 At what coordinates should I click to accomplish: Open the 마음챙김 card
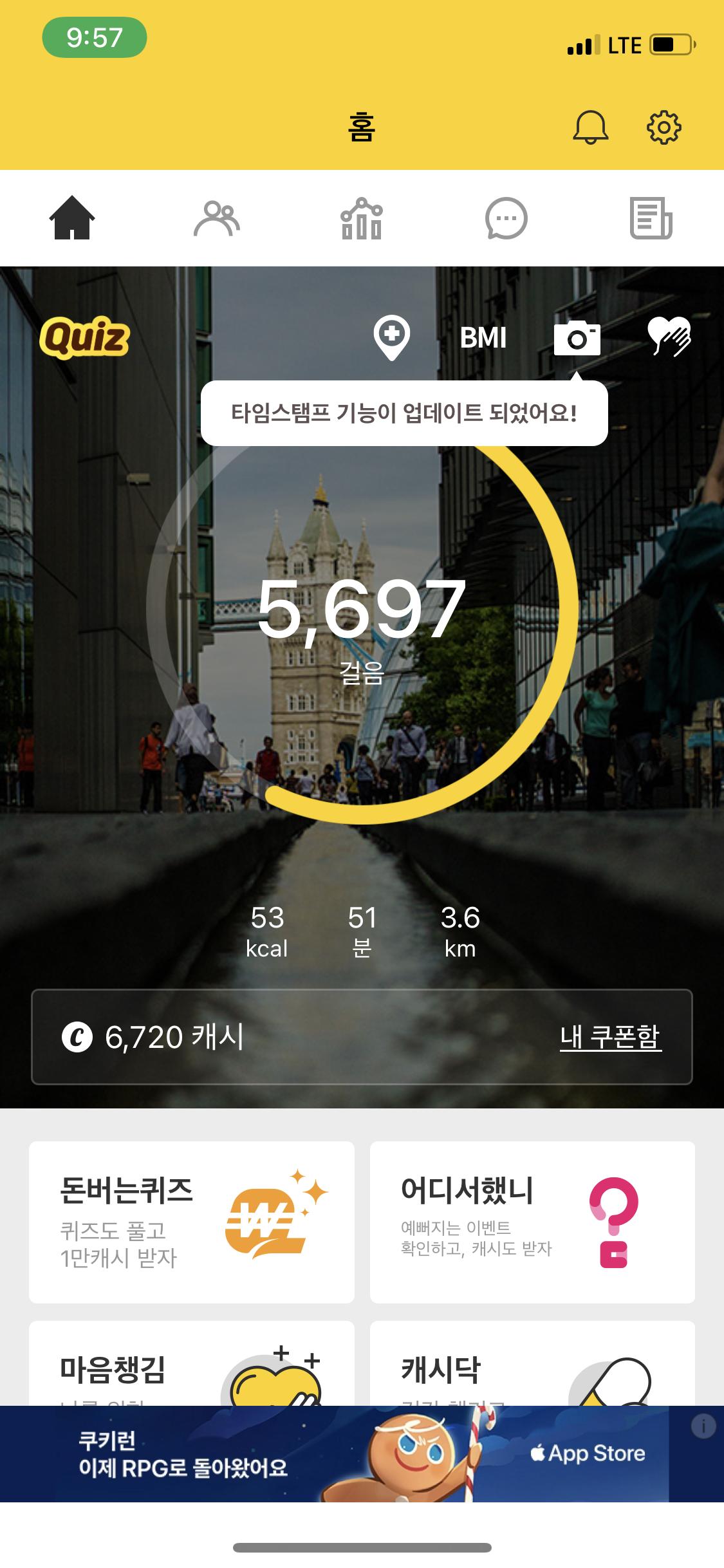coord(192,1365)
